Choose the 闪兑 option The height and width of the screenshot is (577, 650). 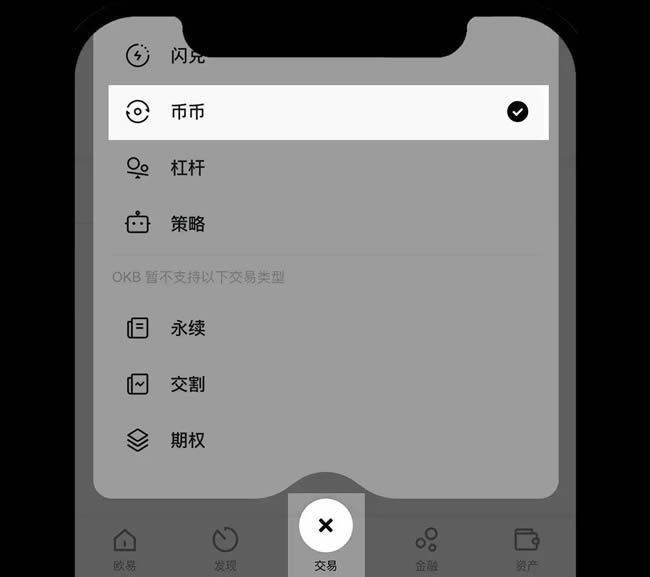(x=187, y=57)
